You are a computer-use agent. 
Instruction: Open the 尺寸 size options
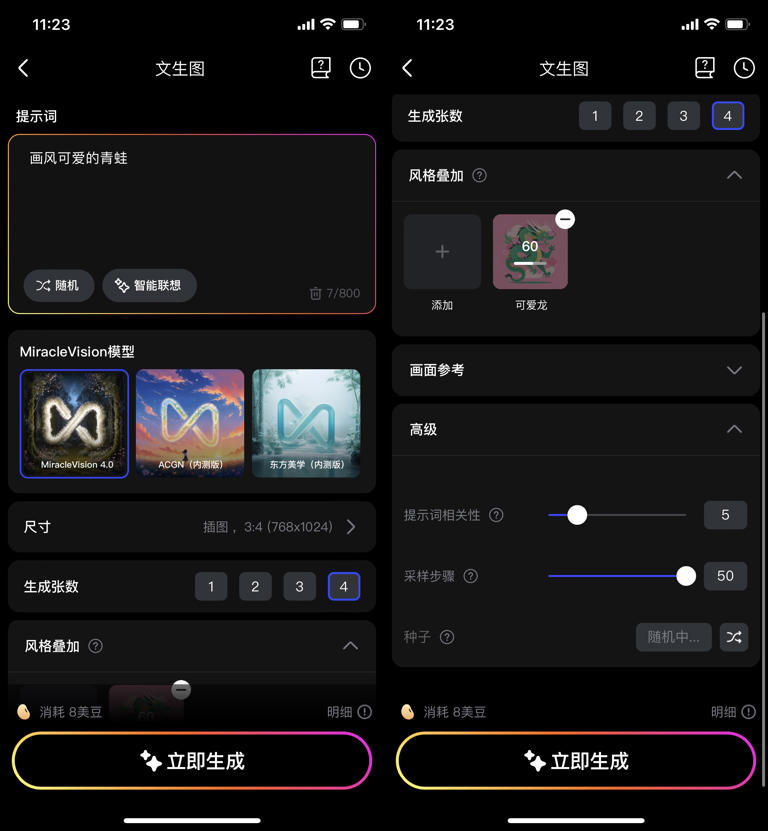click(x=192, y=527)
